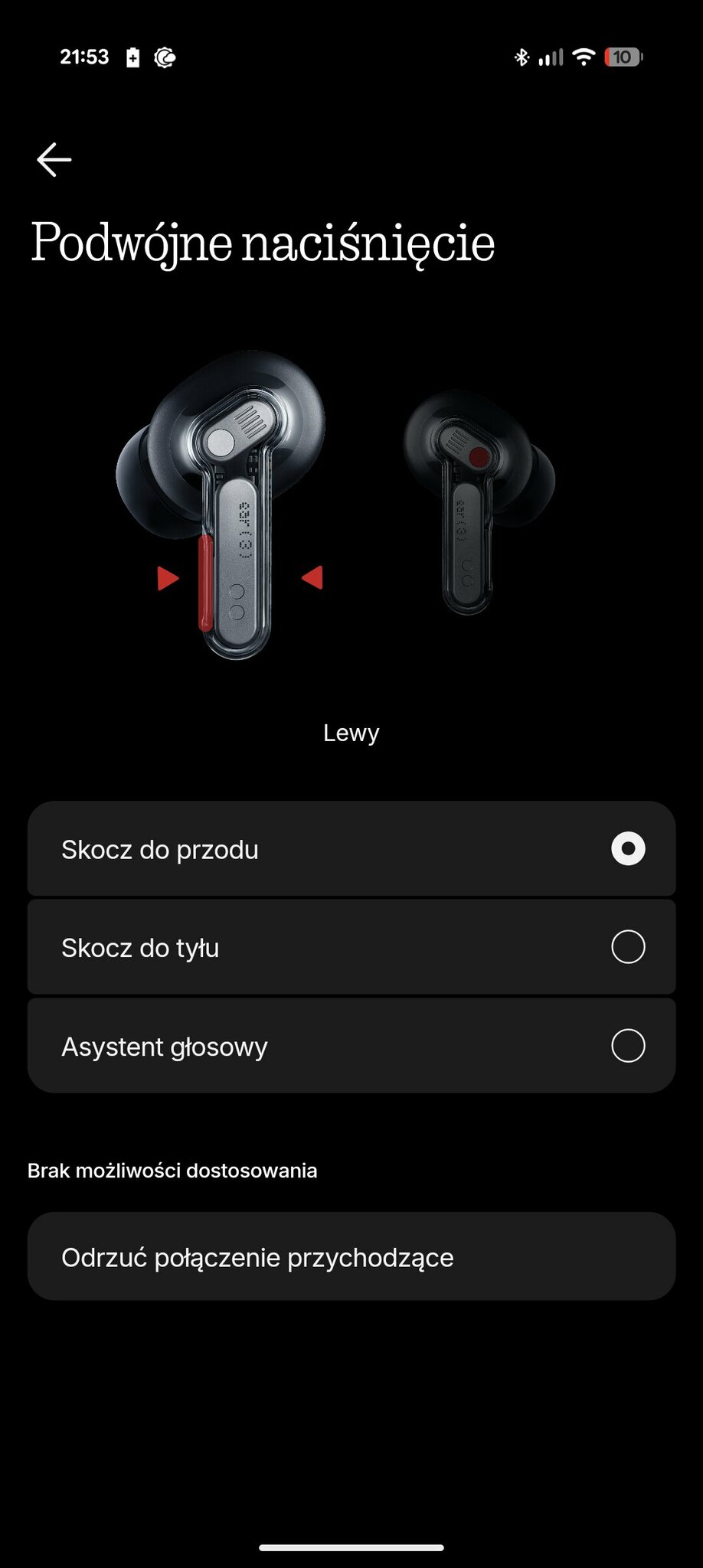703x1568 pixels.
Task: Go back using the top arrow
Action: tap(54, 159)
